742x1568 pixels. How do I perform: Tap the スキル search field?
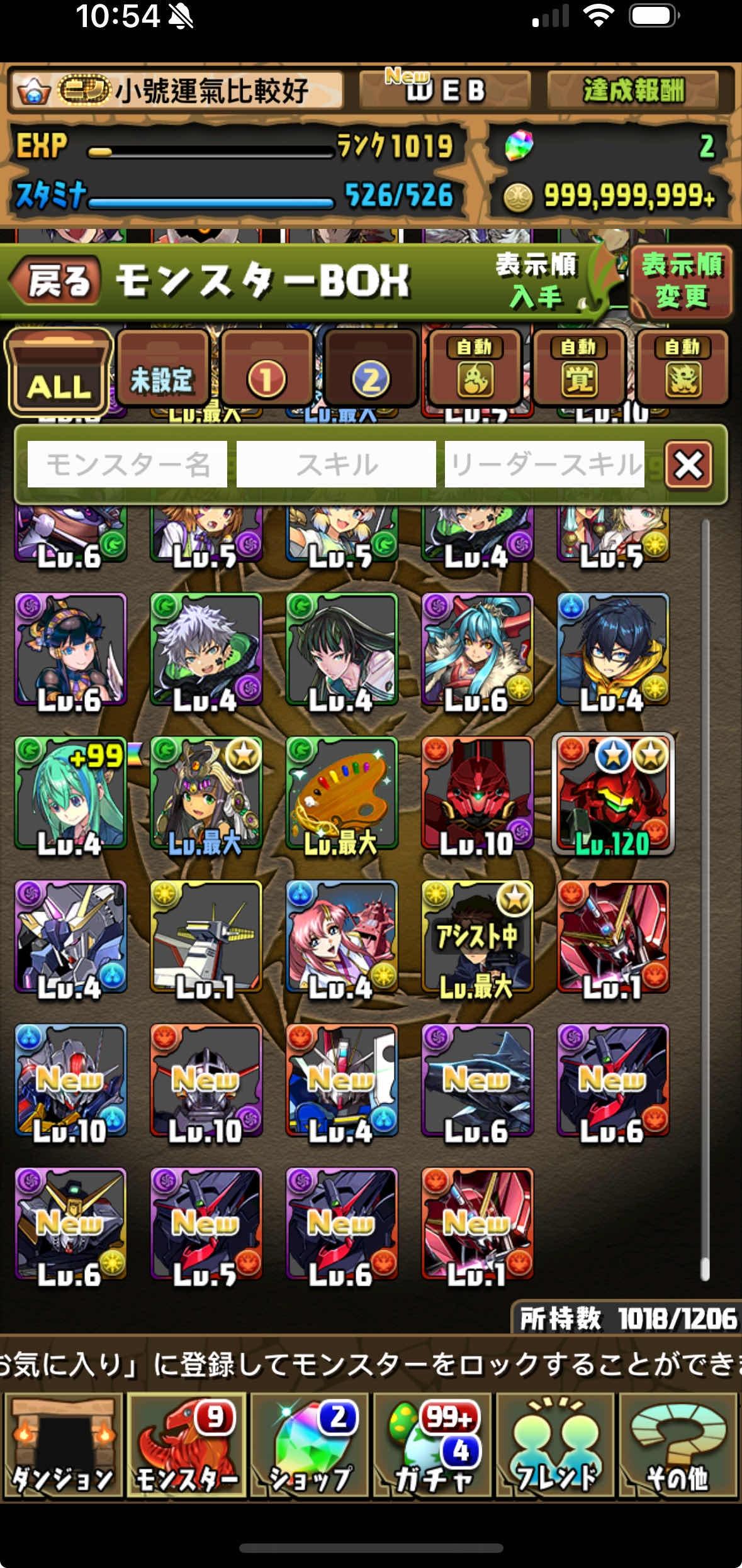pyautogui.click(x=336, y=465)
